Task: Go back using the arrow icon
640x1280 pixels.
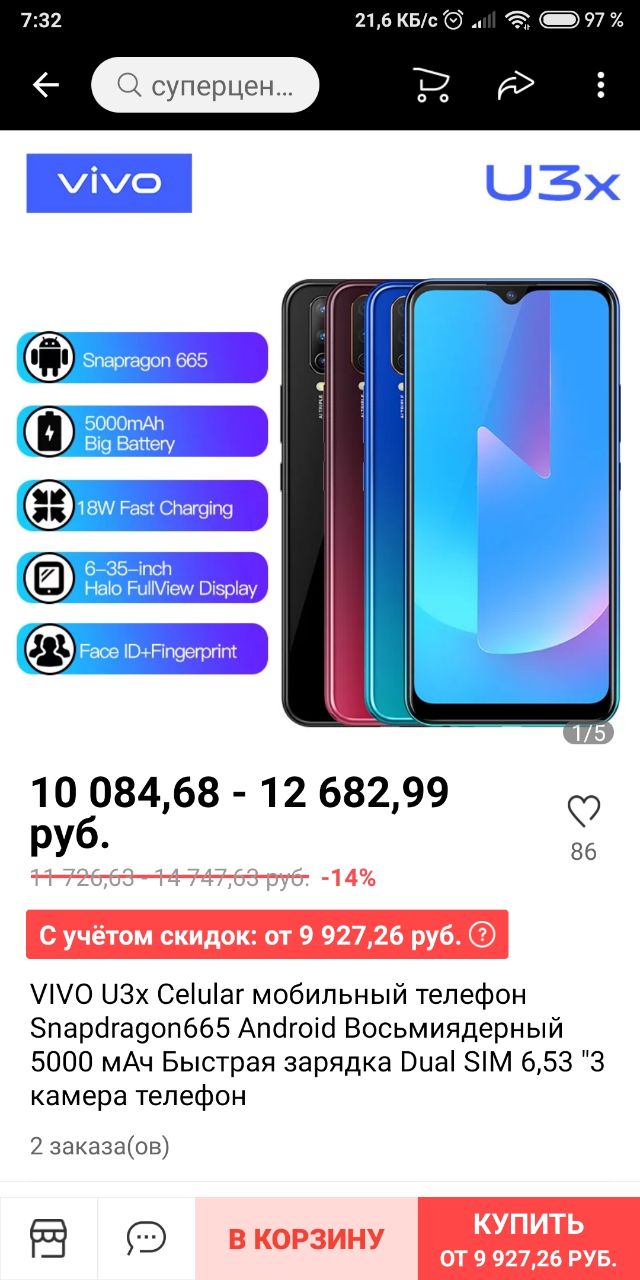Action: point(46,86)
